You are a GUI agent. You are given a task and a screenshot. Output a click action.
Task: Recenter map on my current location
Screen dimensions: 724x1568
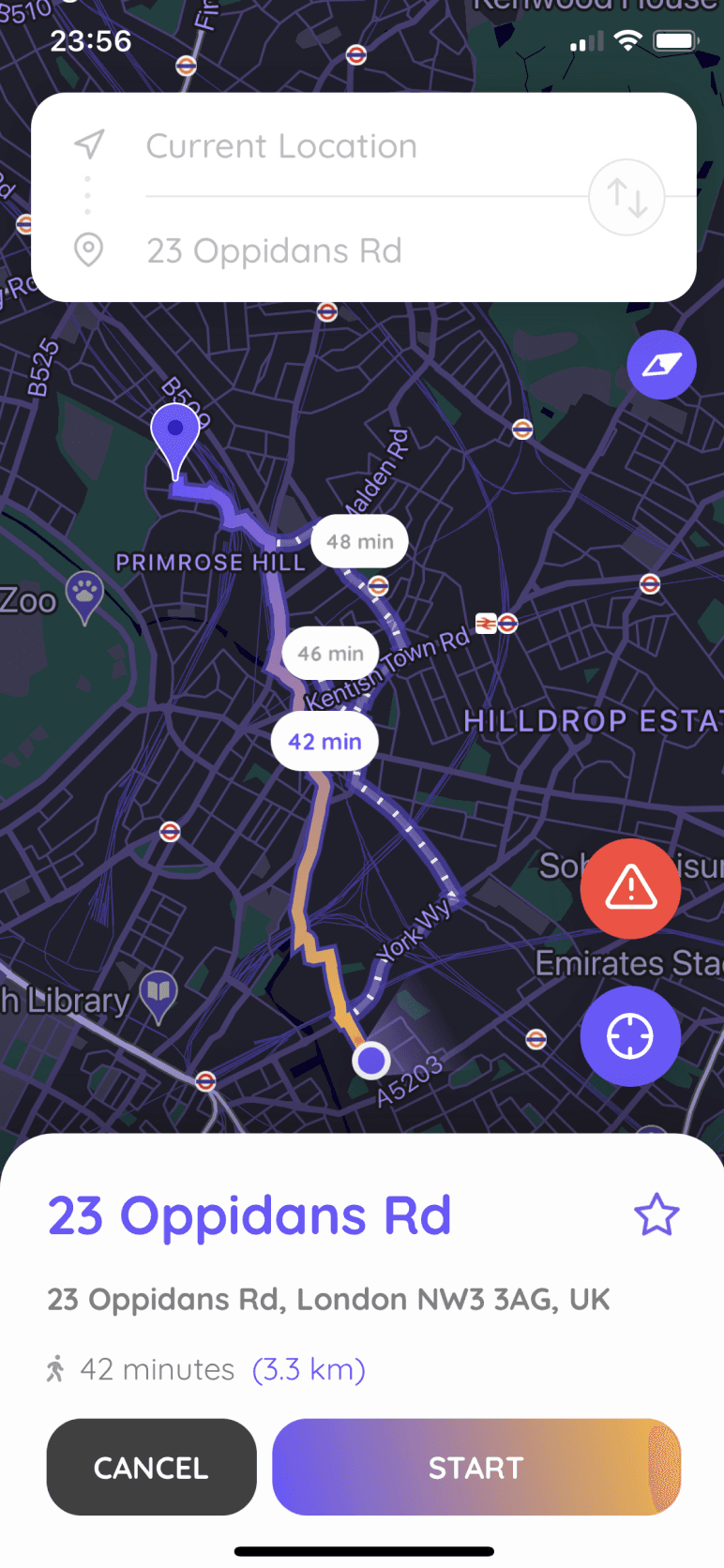(630, 1036)
